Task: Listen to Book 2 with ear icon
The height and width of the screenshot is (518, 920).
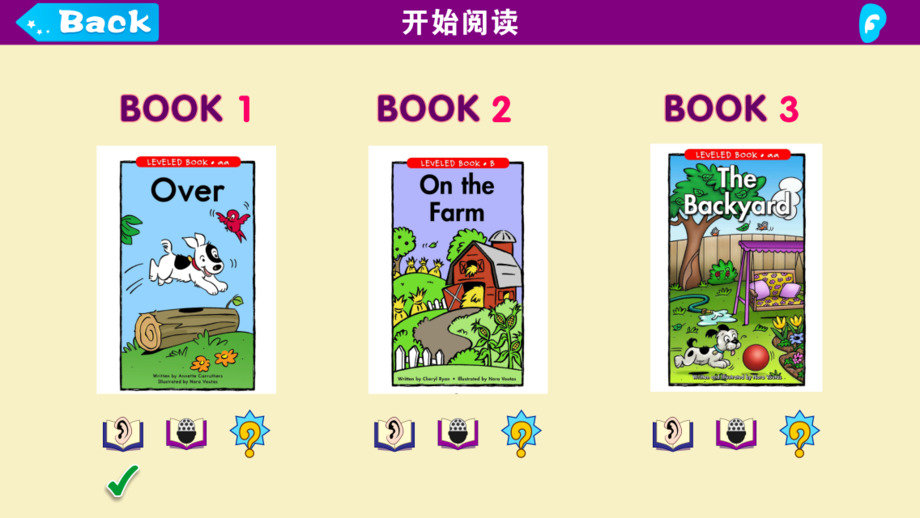Action: tap(394, 434)
